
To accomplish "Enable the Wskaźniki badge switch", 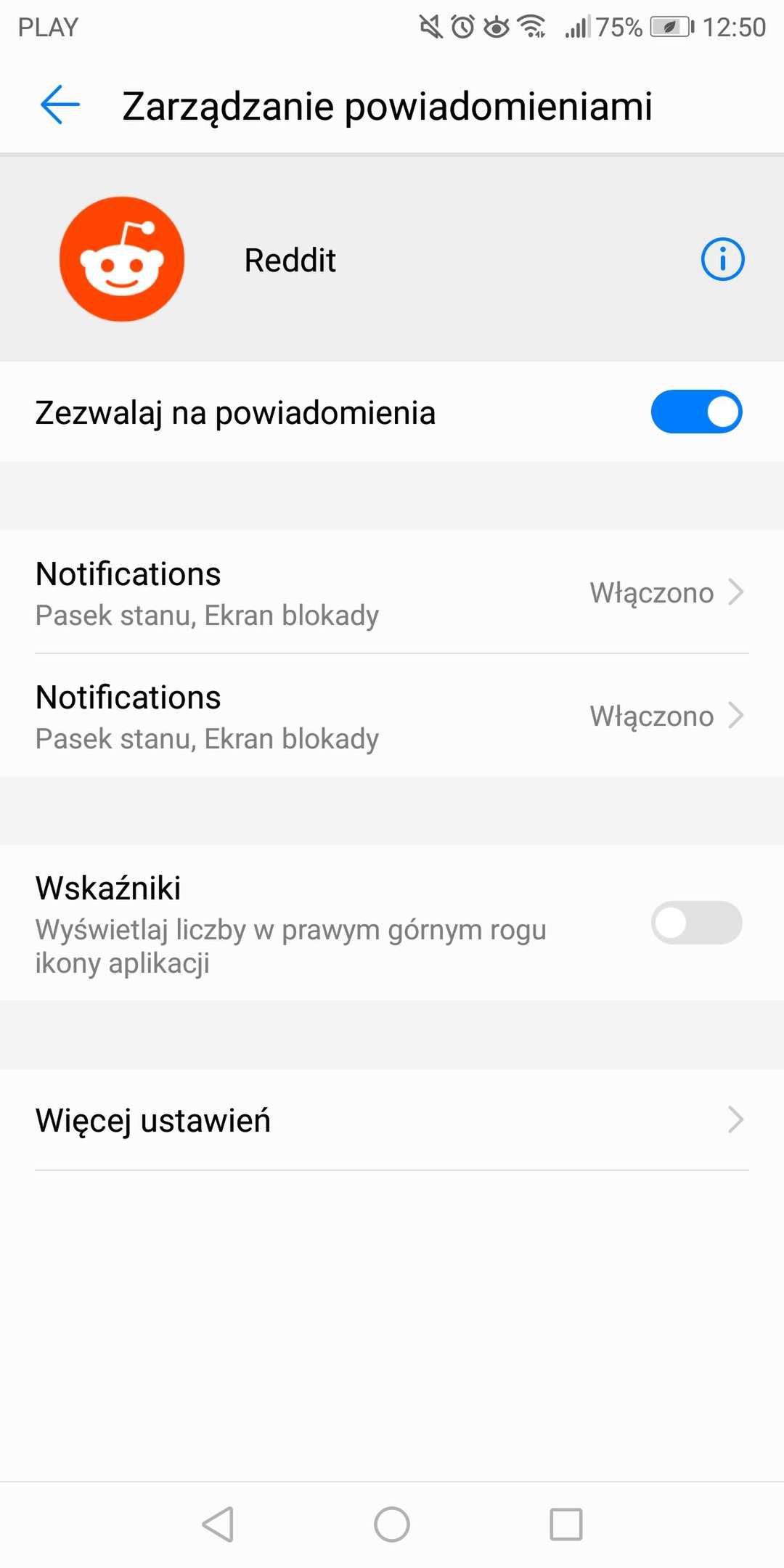I will (696, 923).
